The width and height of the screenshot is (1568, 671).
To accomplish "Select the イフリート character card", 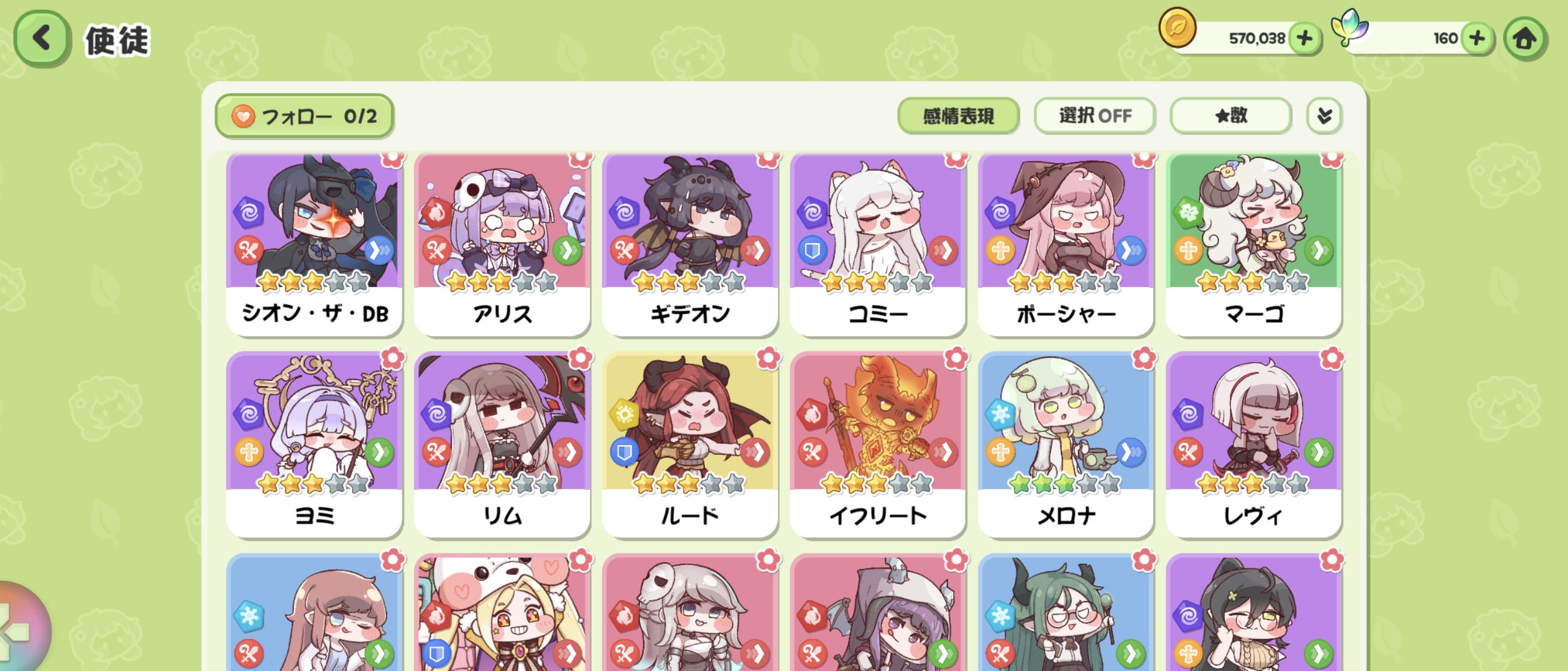I will 878,445.
